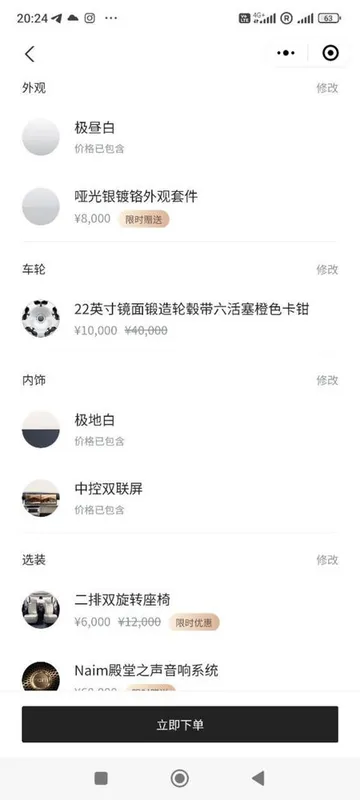Screen dimensions: 360x800
Task: Tap 修改 next to 车轮
Action: tap(327, 269)
